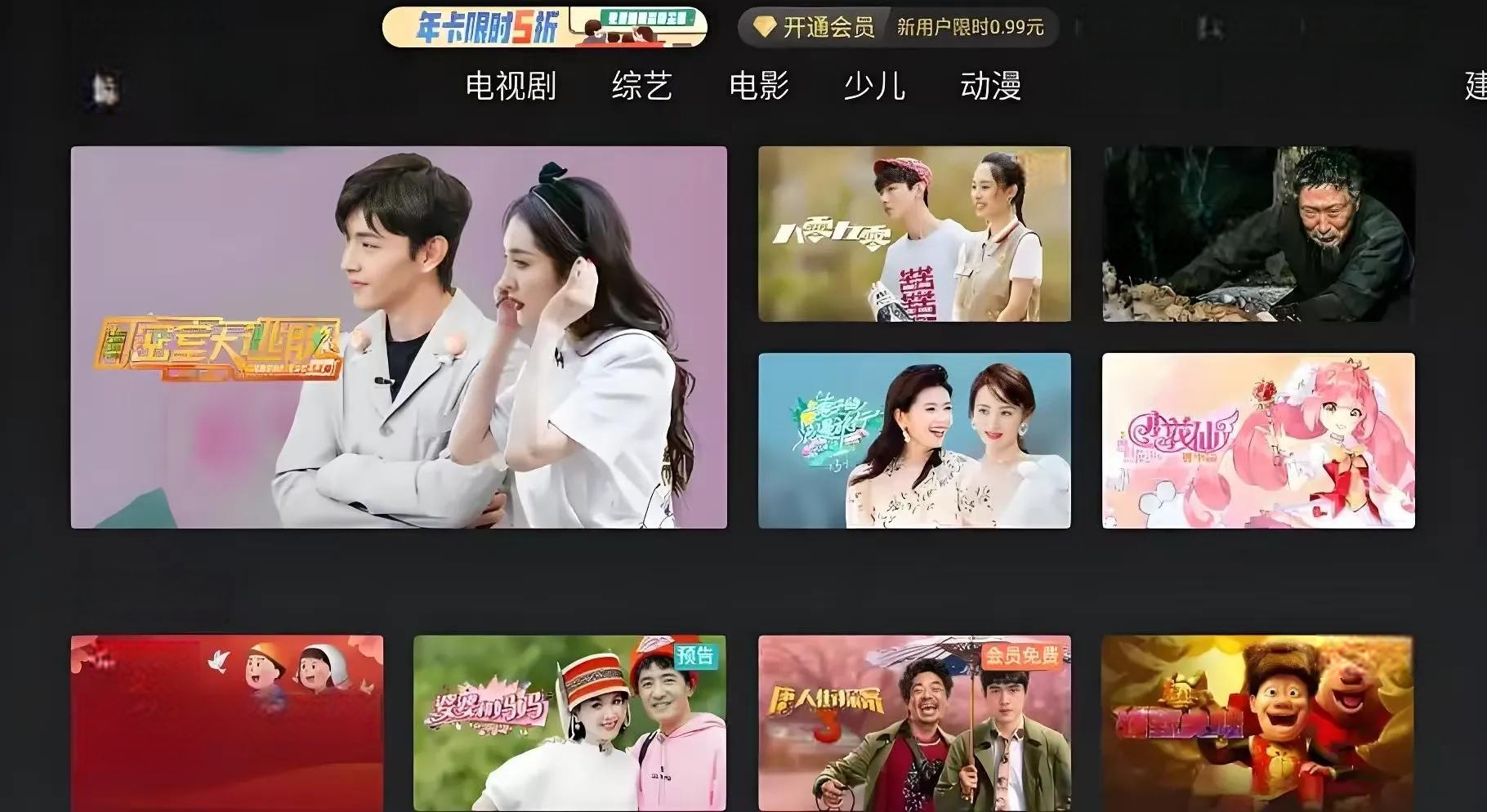
Task: Switch to the 电视剧 tab
Action: (511, 86)
